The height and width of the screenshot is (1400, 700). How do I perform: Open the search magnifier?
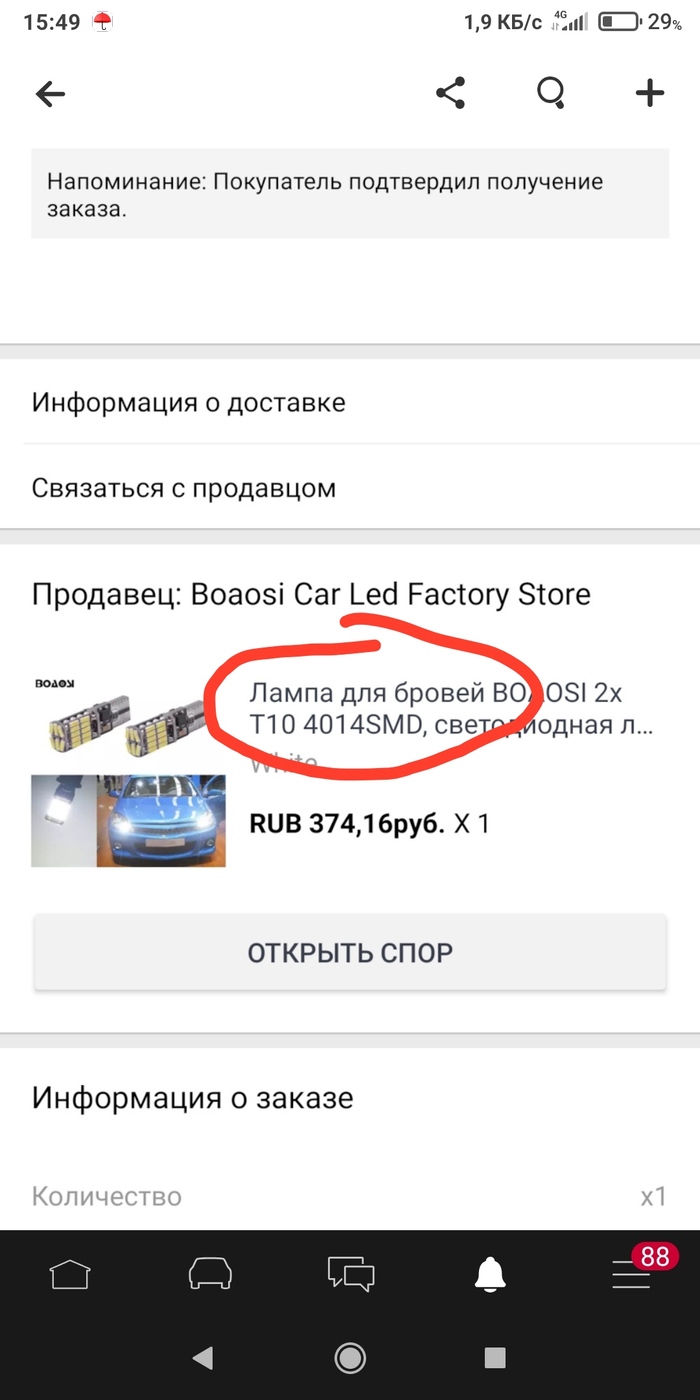[551, 94]
